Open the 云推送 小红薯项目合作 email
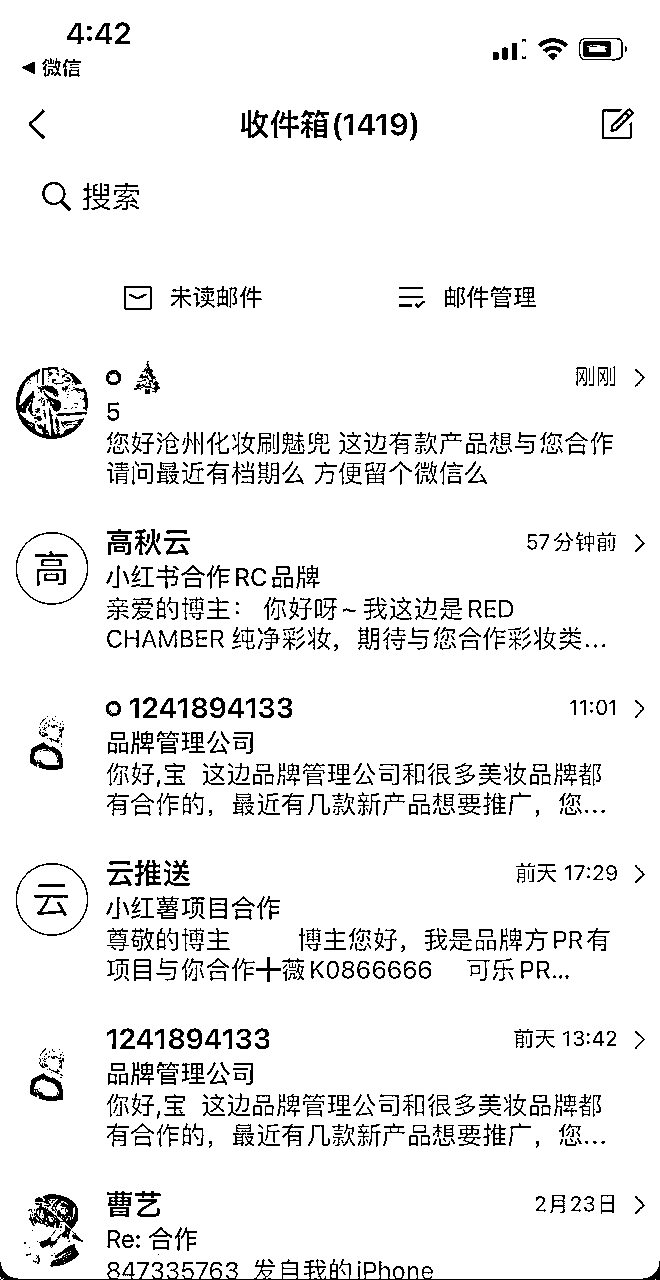 pos(330,922)
